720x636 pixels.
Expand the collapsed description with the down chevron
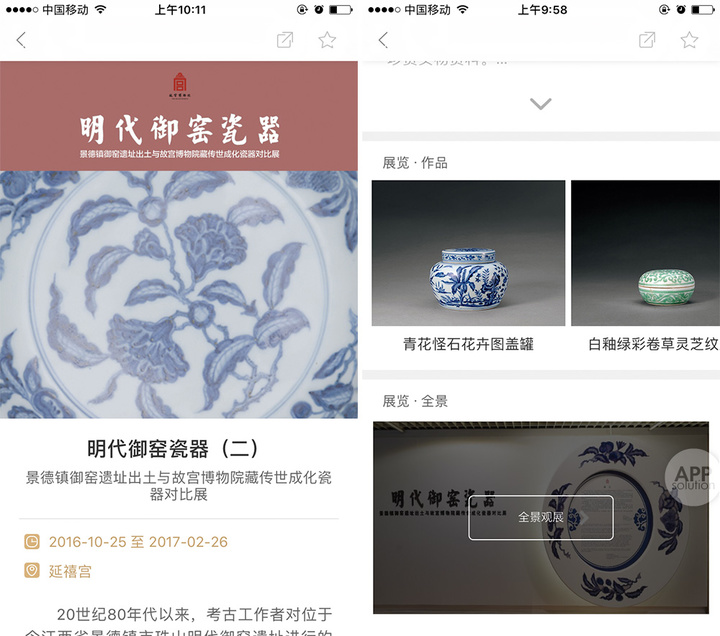540,104
